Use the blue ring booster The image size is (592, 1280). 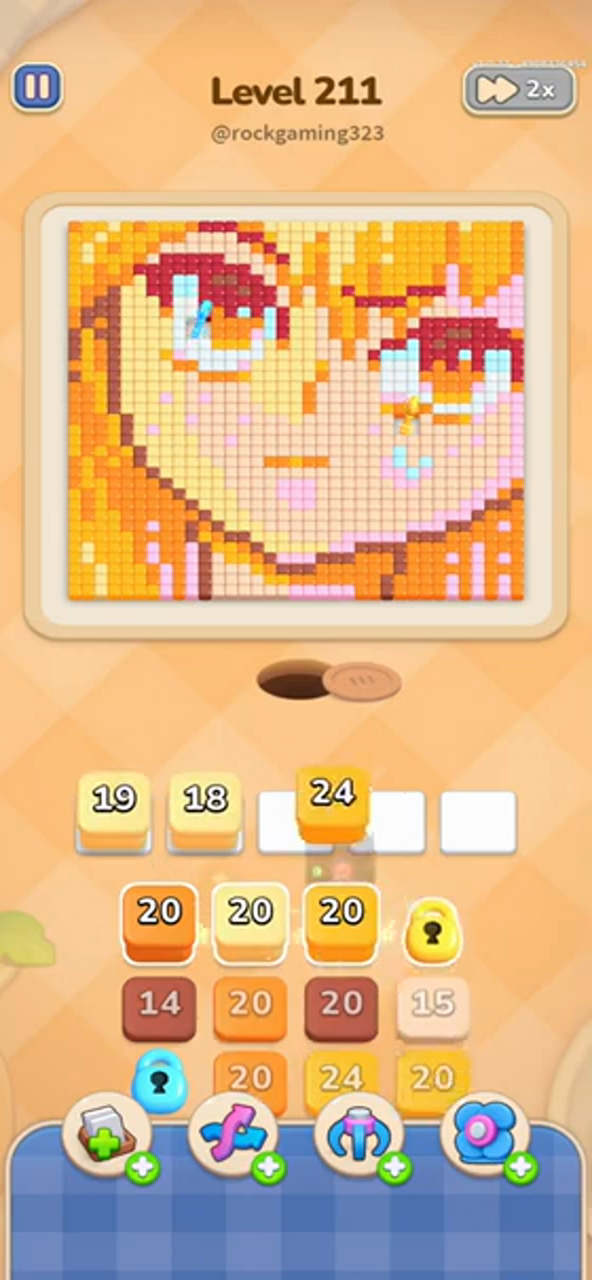click(486, 1136)
